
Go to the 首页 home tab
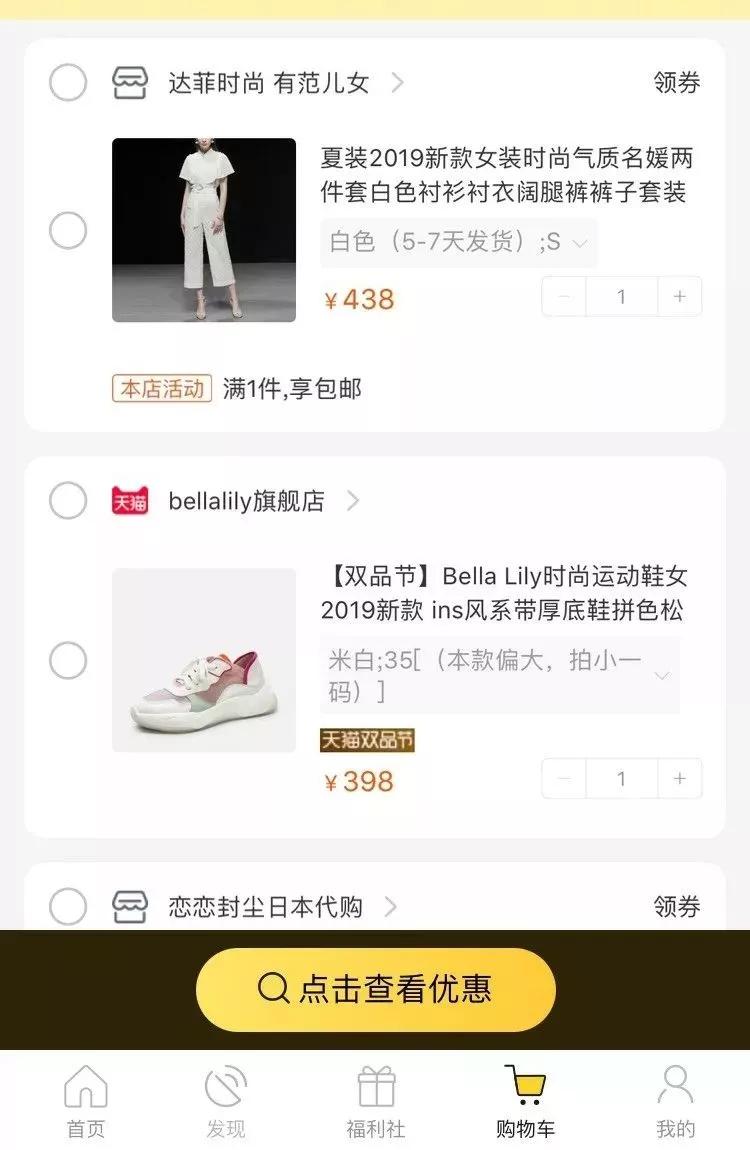86,1102
